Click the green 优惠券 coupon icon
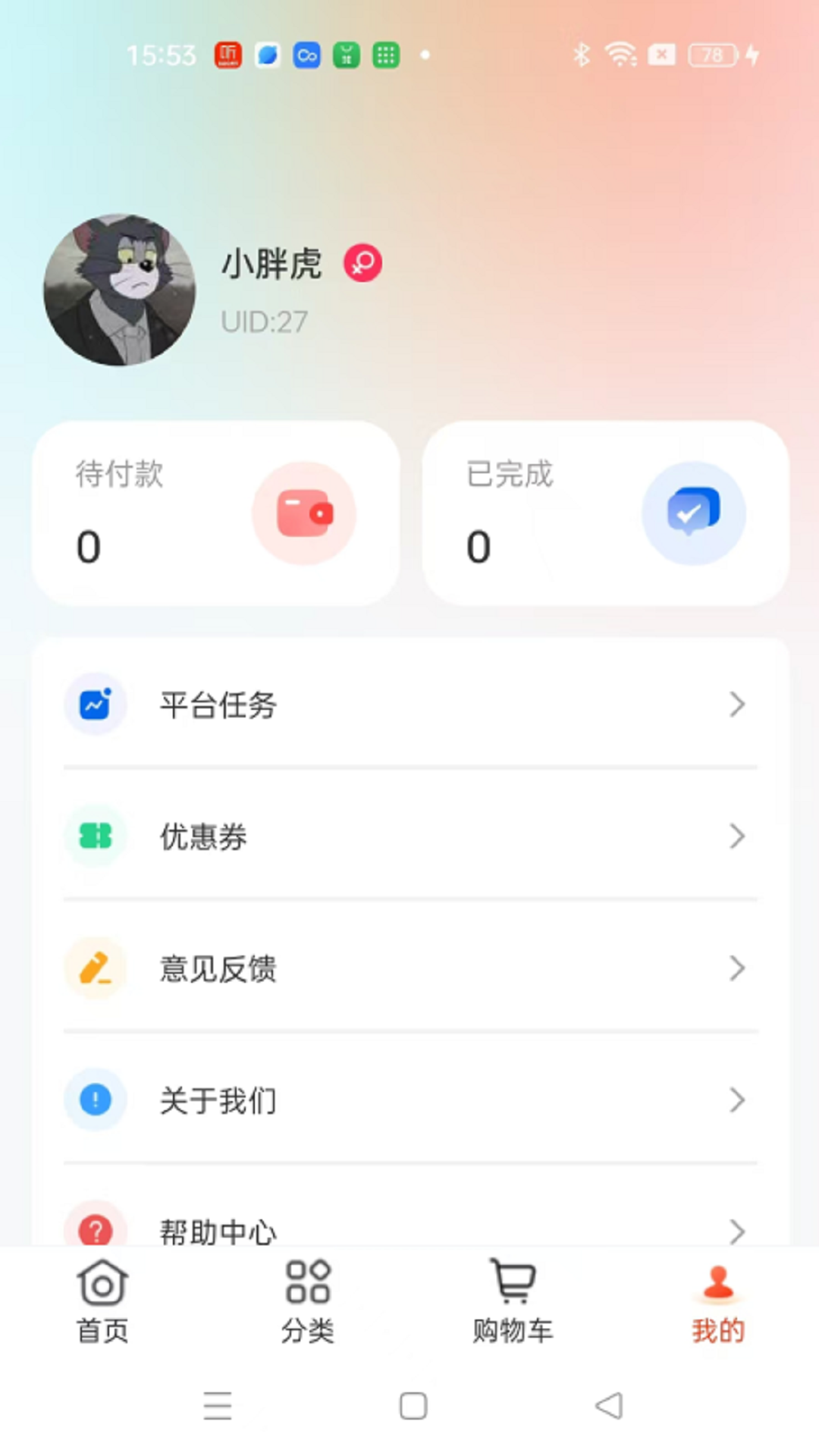819x1456 pixels. pos(95,836)
